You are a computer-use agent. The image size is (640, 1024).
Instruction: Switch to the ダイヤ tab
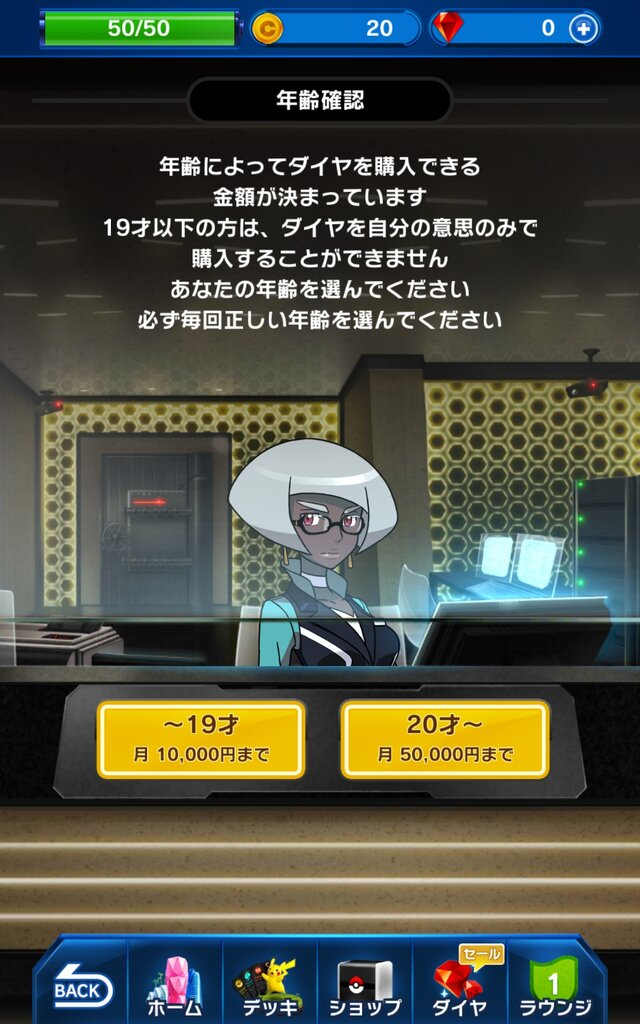point(459,987)
